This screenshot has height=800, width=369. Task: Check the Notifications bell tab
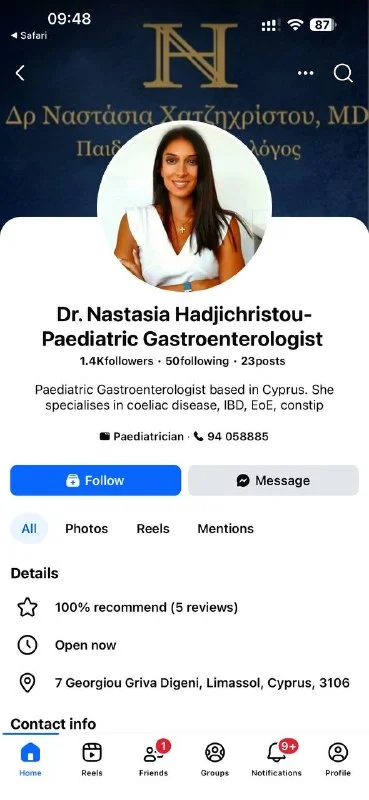[x=277, y=759]
